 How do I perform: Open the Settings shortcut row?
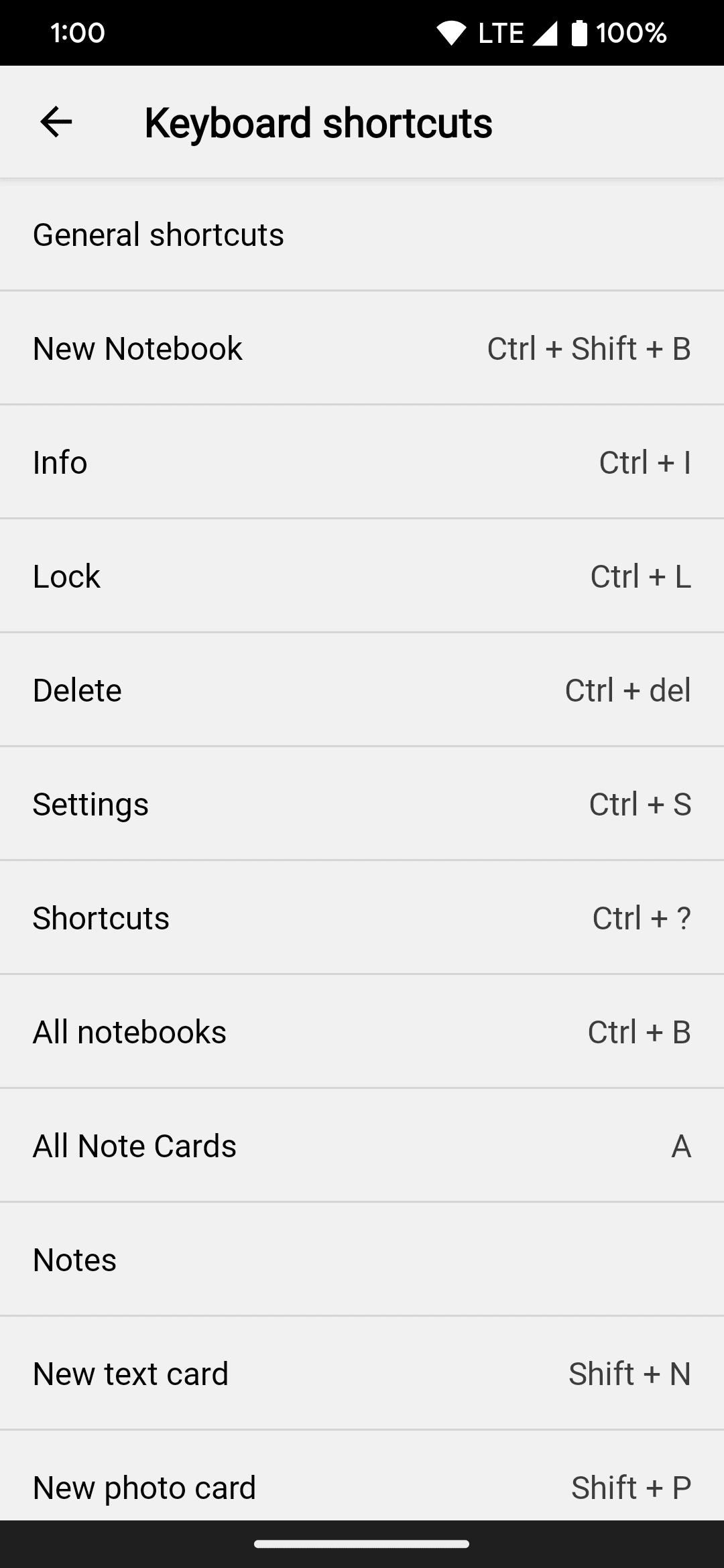pyautogui.click(x=362, y=803)
